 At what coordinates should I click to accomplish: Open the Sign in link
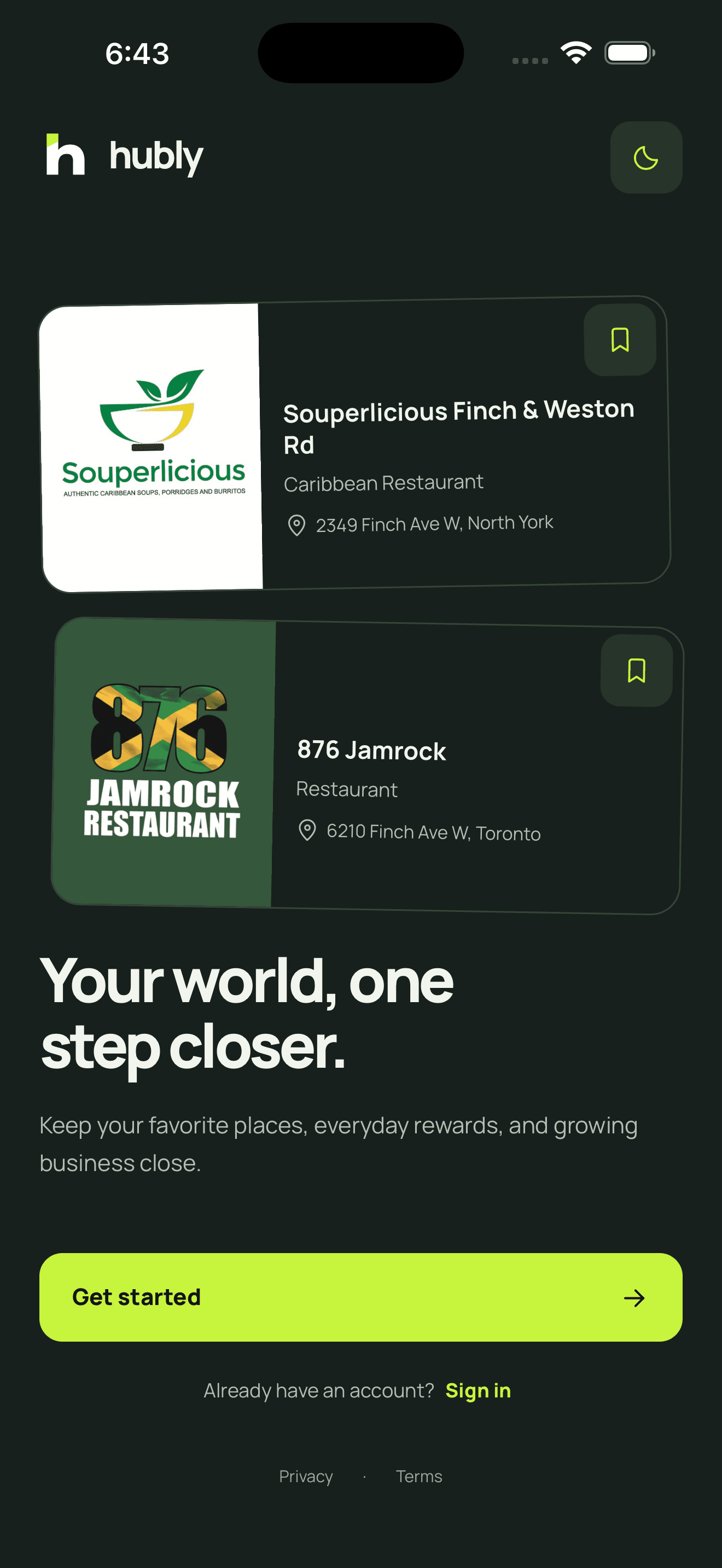(x=478, y=1391)
